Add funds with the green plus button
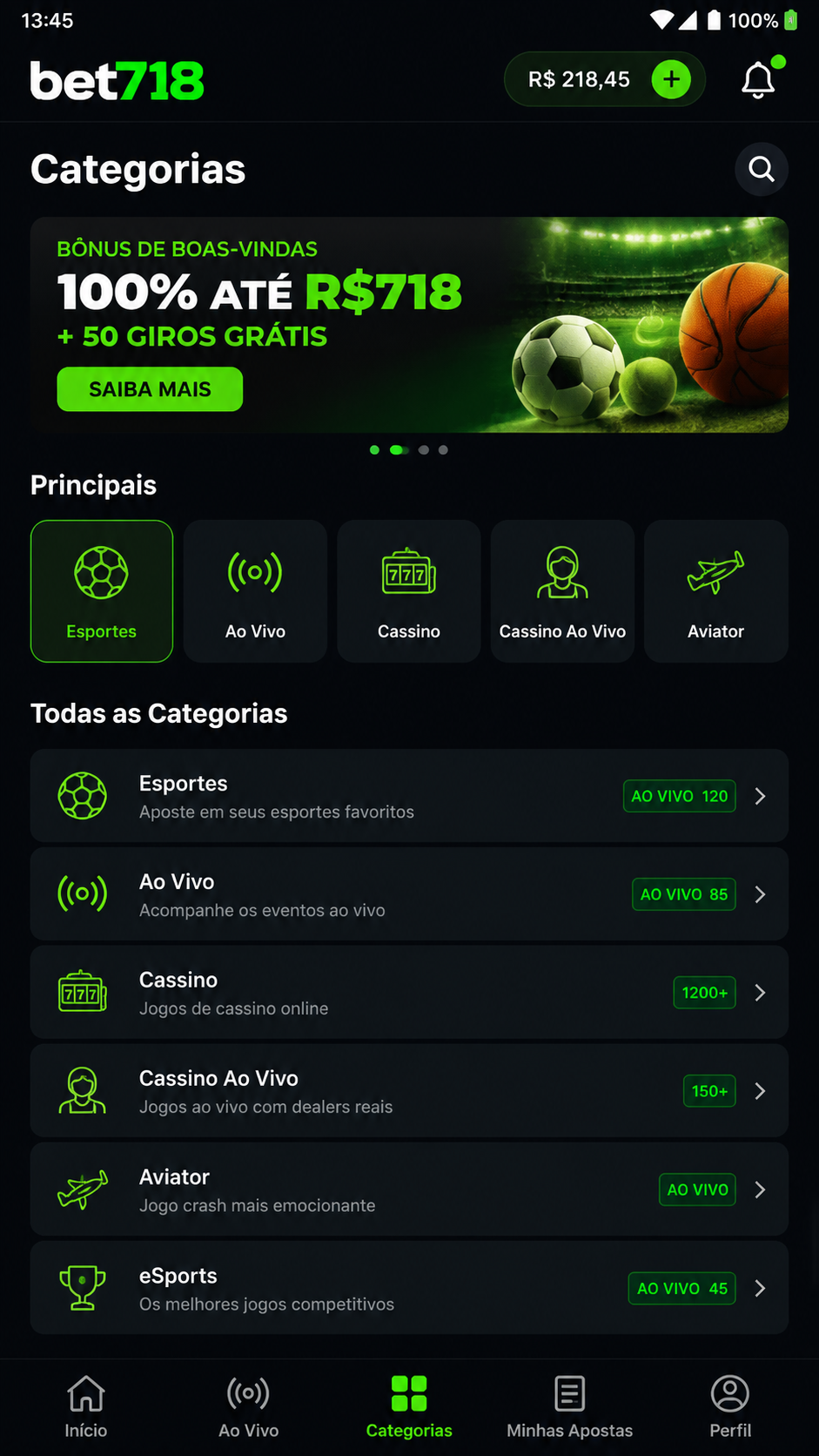This screenshot has height=1456, width=819. pos(671,79)
